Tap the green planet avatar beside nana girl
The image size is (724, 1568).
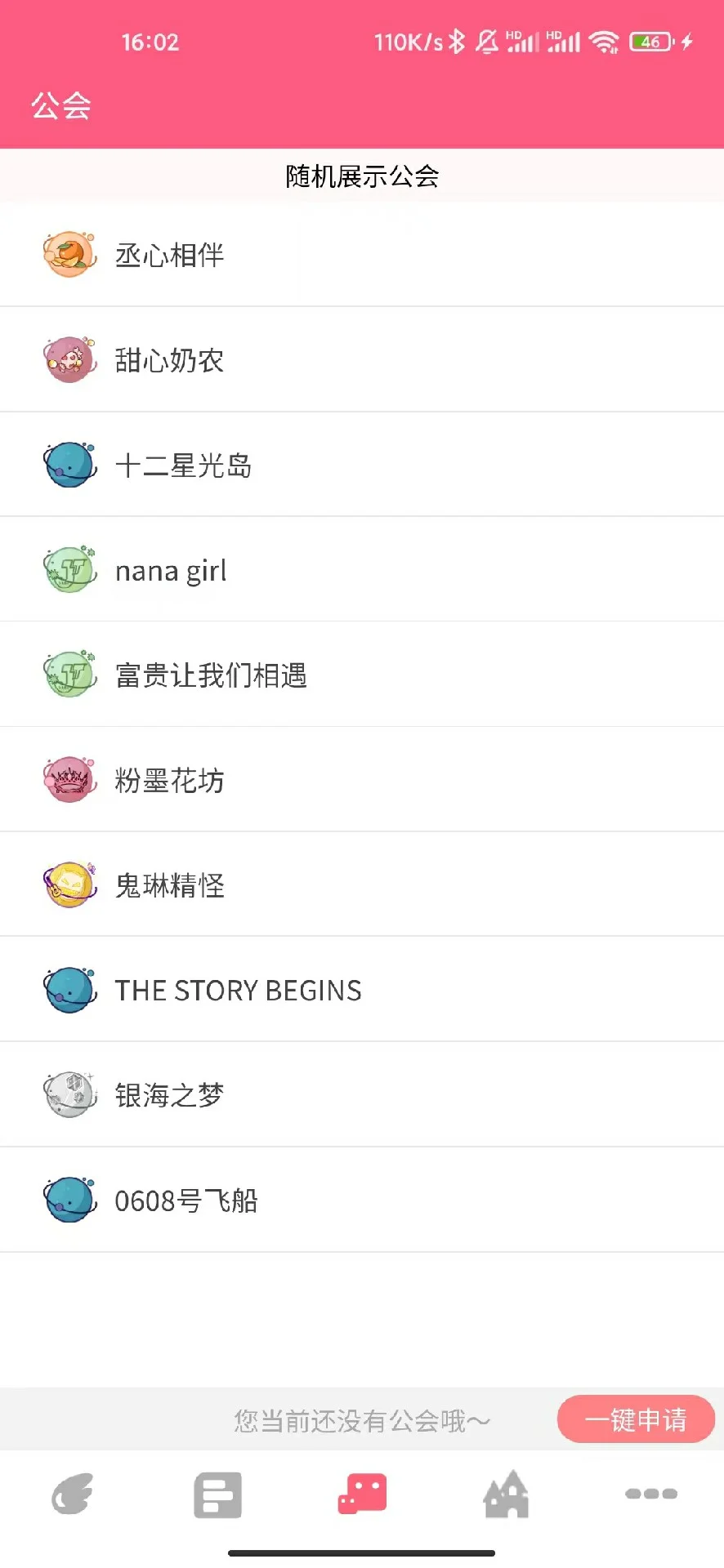[69, 569]
